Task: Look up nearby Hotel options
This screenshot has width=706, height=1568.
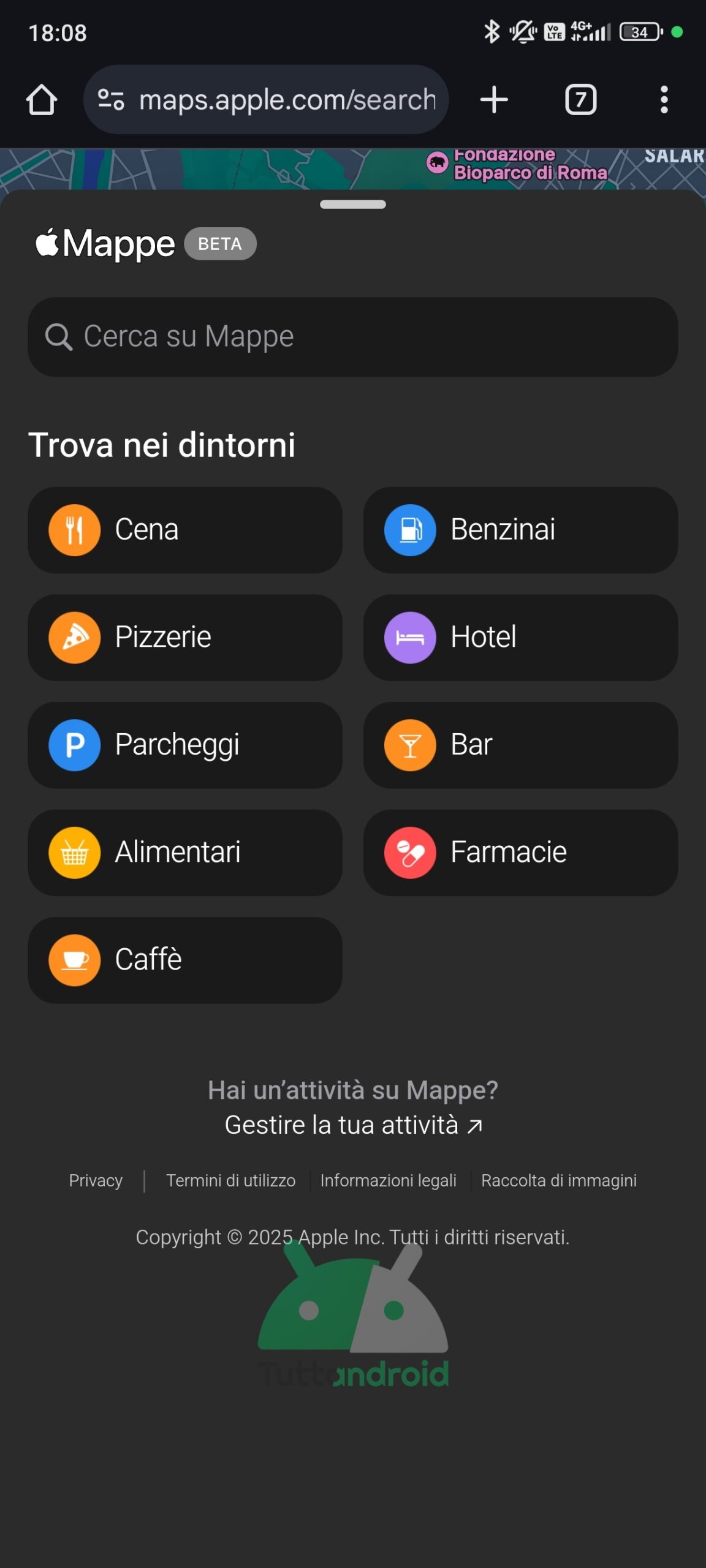Action: (x=520, y=637)
